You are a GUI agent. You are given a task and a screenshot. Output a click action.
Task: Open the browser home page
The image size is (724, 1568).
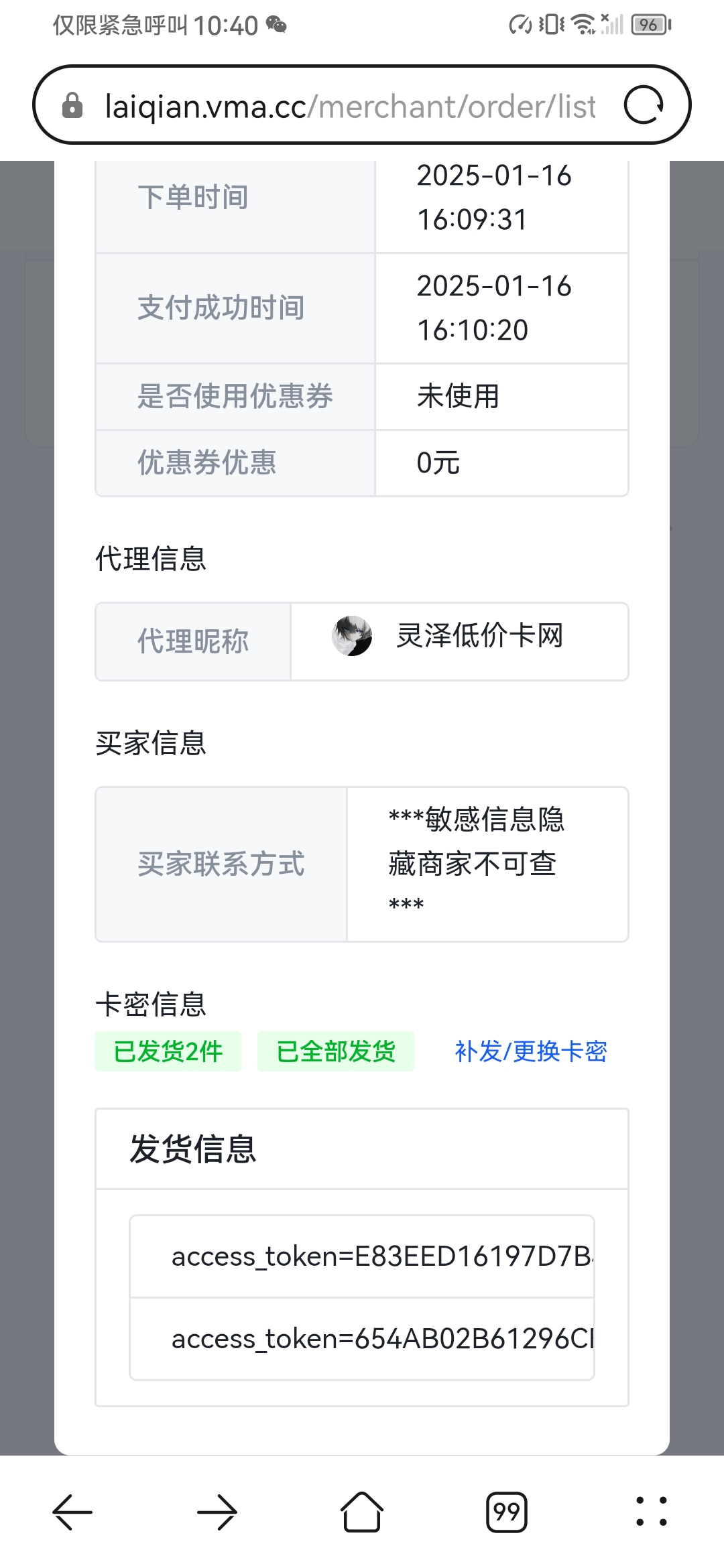[362, 1512]
